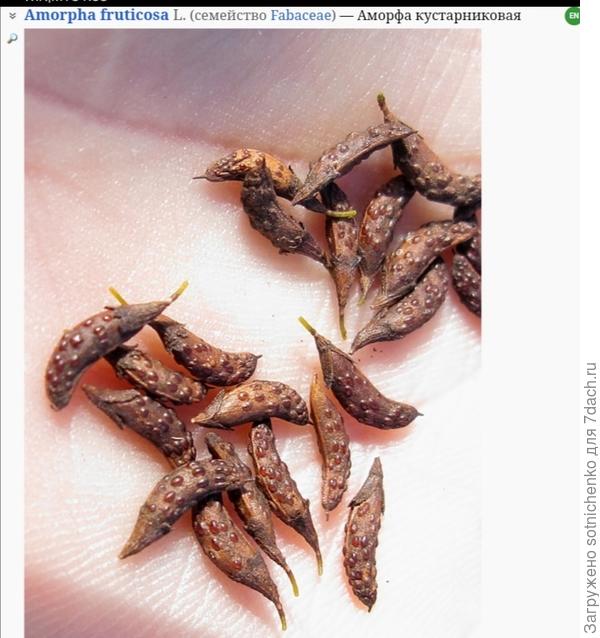
Task: Tap the magnifier icon to enlarge photo
Action: click(x=12, y=38)
